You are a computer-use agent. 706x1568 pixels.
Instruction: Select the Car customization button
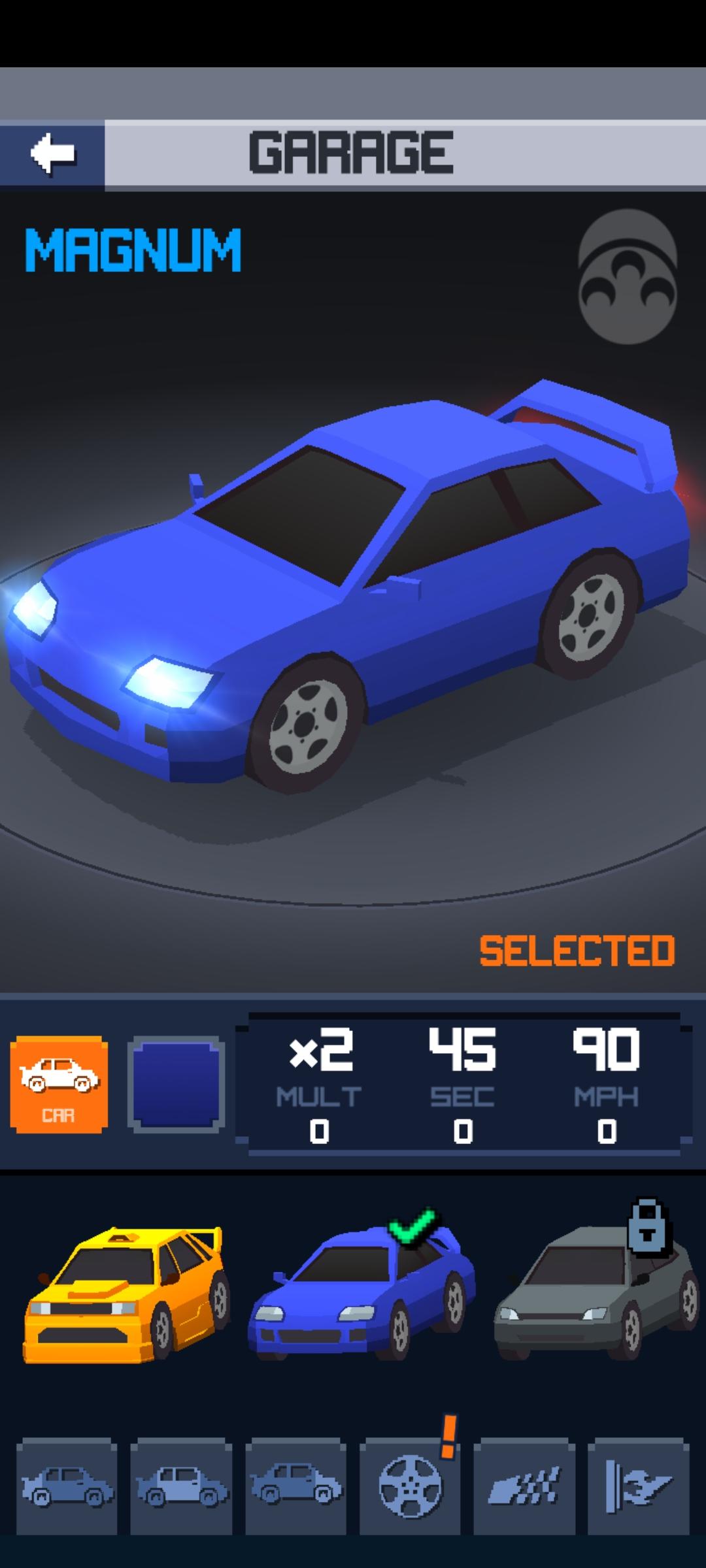click(x=59, y=1084)
